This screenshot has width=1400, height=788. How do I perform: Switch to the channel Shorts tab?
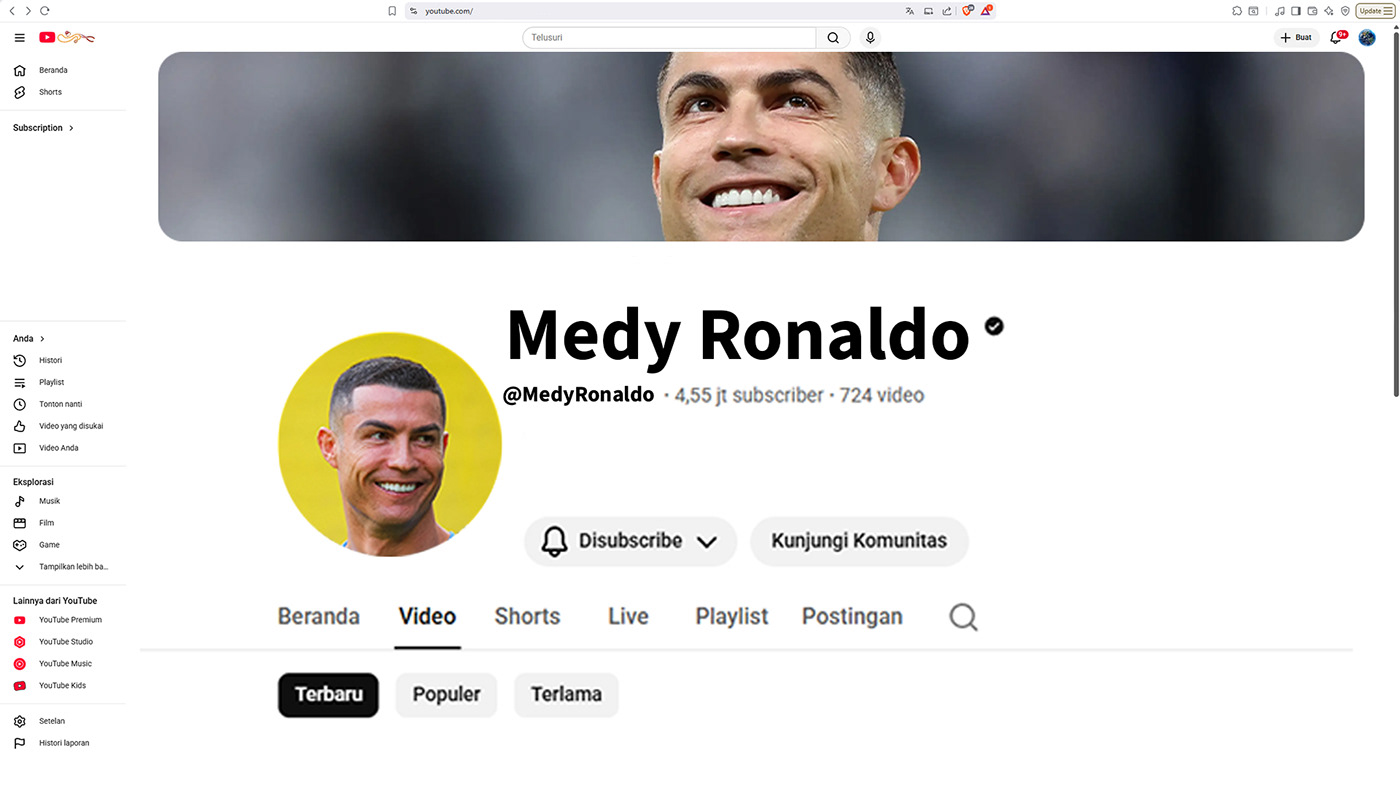pos(527,616)
